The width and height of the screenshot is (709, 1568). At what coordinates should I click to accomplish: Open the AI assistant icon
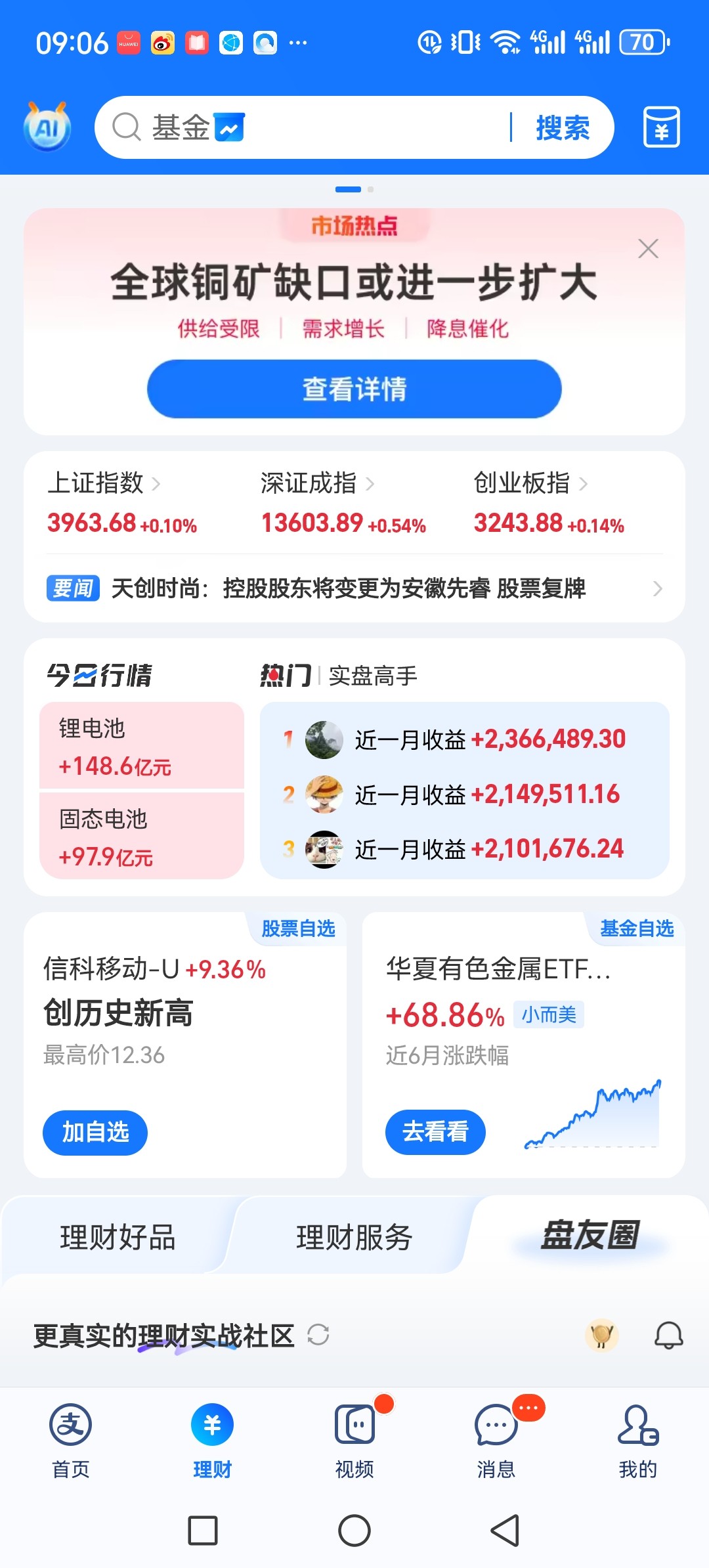pos(47,127)
